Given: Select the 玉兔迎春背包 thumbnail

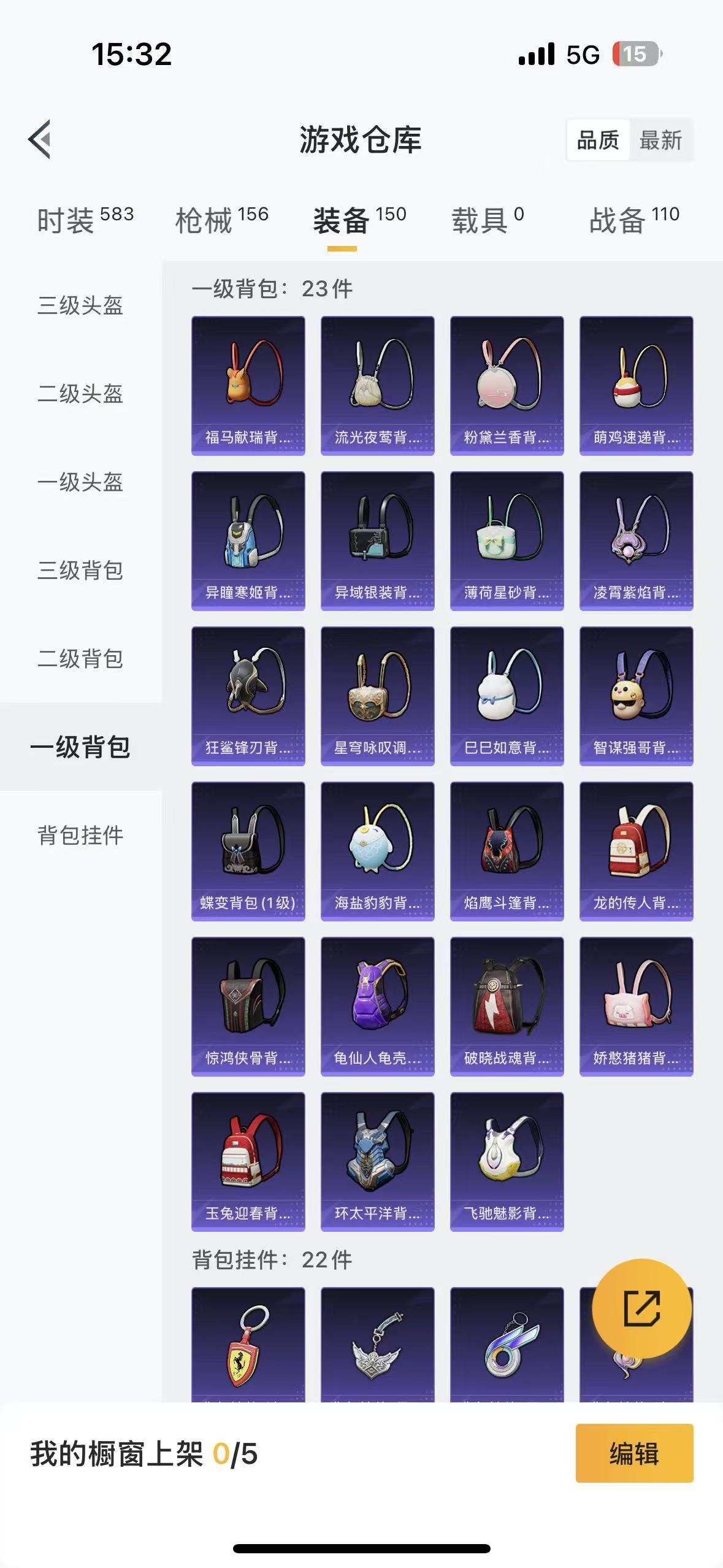Looking at the screenshot, I should pyautogui.click(x=248, y=1159).
